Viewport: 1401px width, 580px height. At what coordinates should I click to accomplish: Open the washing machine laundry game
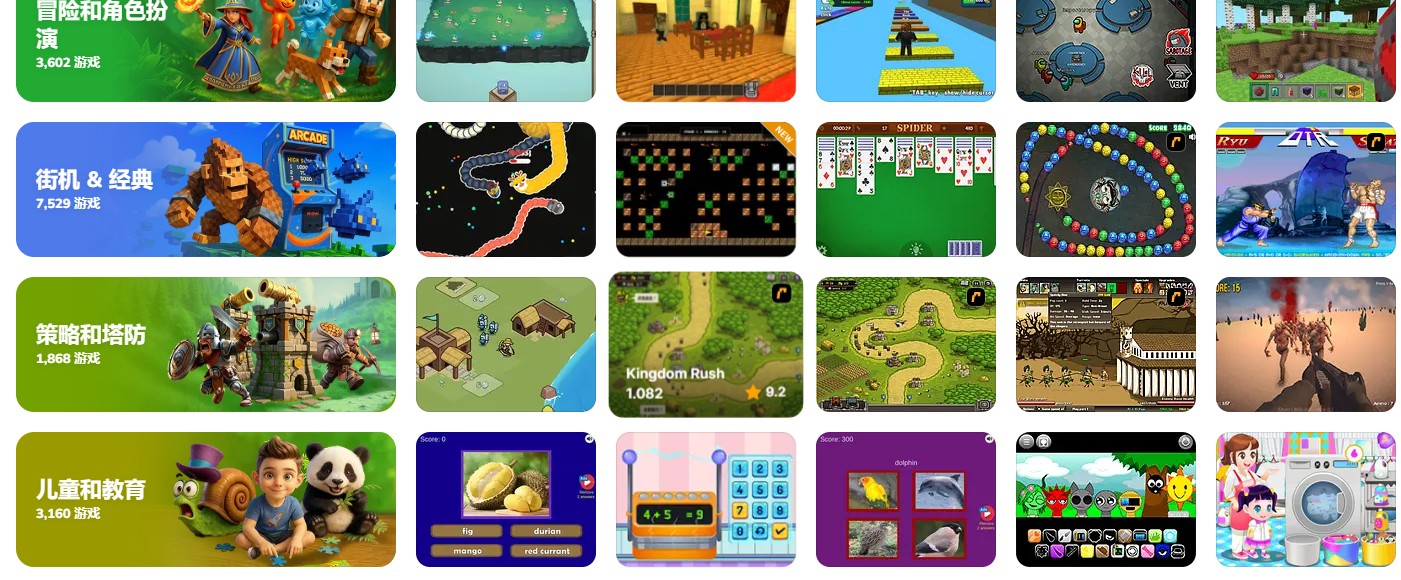pyautogui.click(x=1305, y=499)
